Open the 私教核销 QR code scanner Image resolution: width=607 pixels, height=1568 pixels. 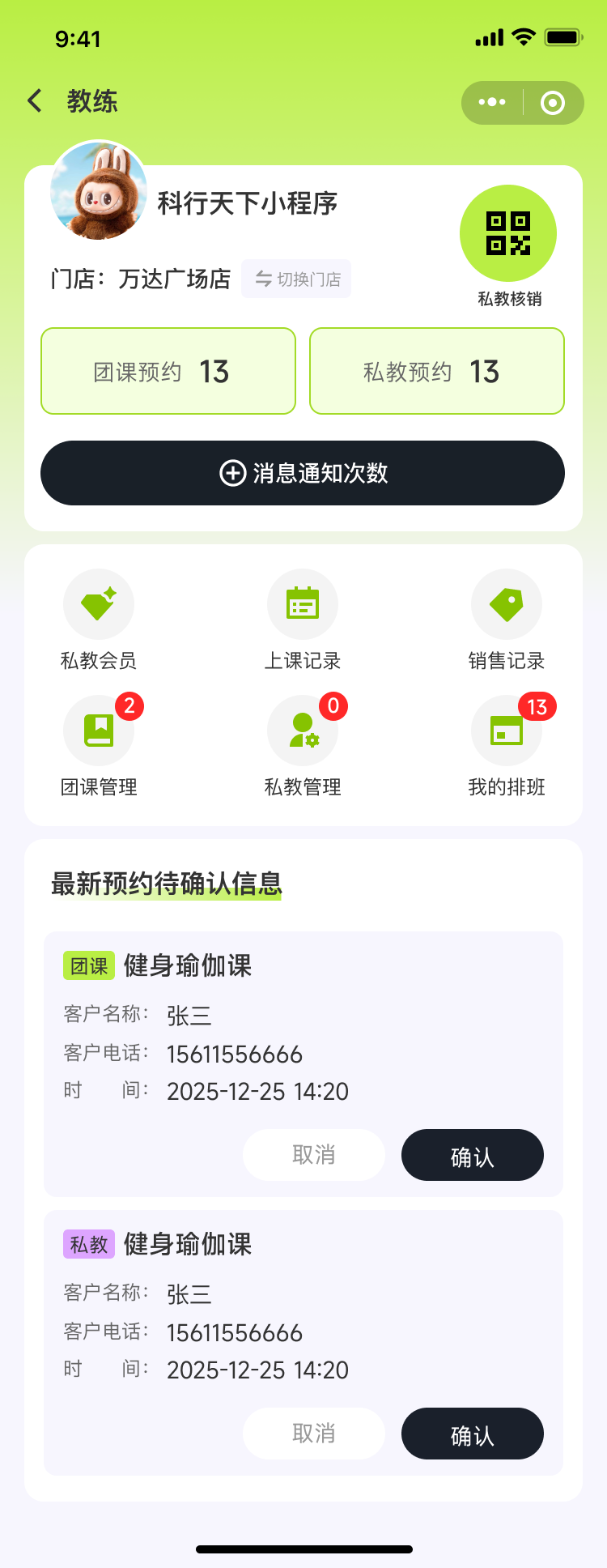click(x=508, y=234)
